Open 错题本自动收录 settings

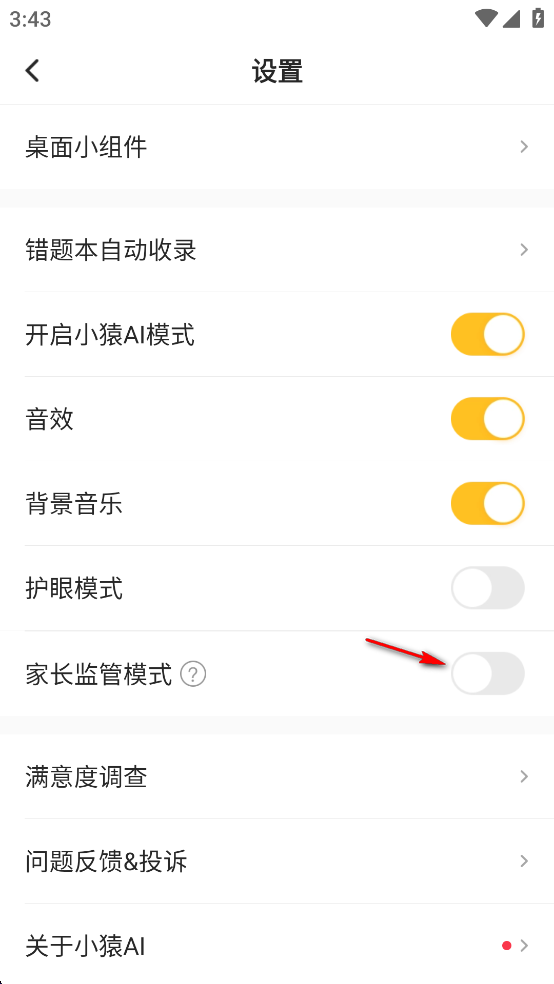point(277,250)
